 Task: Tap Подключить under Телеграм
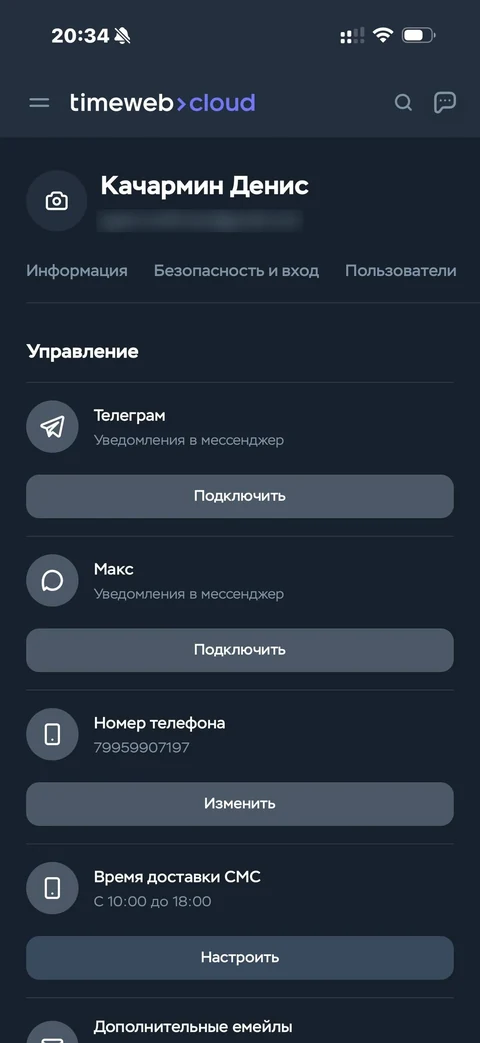(x=239, y=496)
